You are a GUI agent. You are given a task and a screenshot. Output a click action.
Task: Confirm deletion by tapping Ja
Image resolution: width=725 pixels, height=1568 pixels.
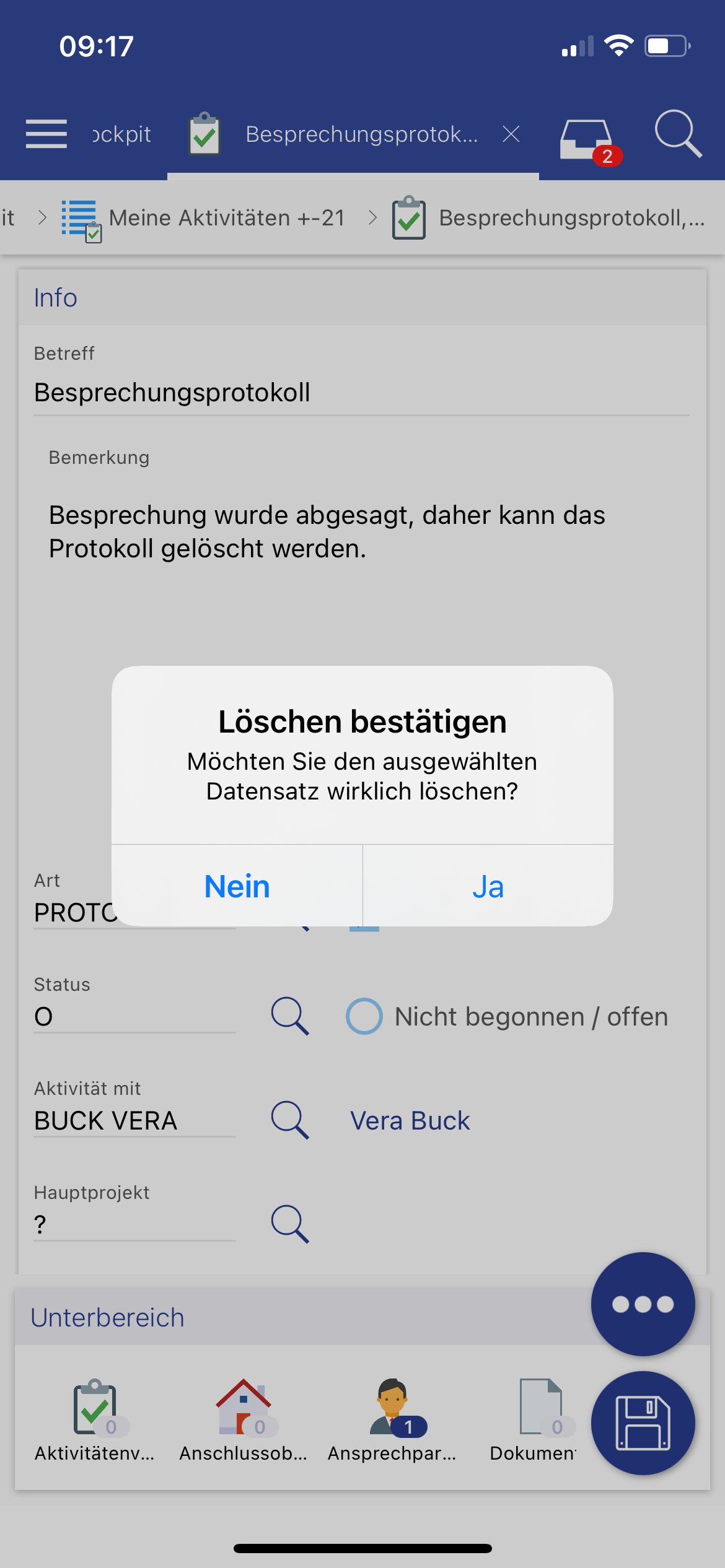(x=488, y=886)
